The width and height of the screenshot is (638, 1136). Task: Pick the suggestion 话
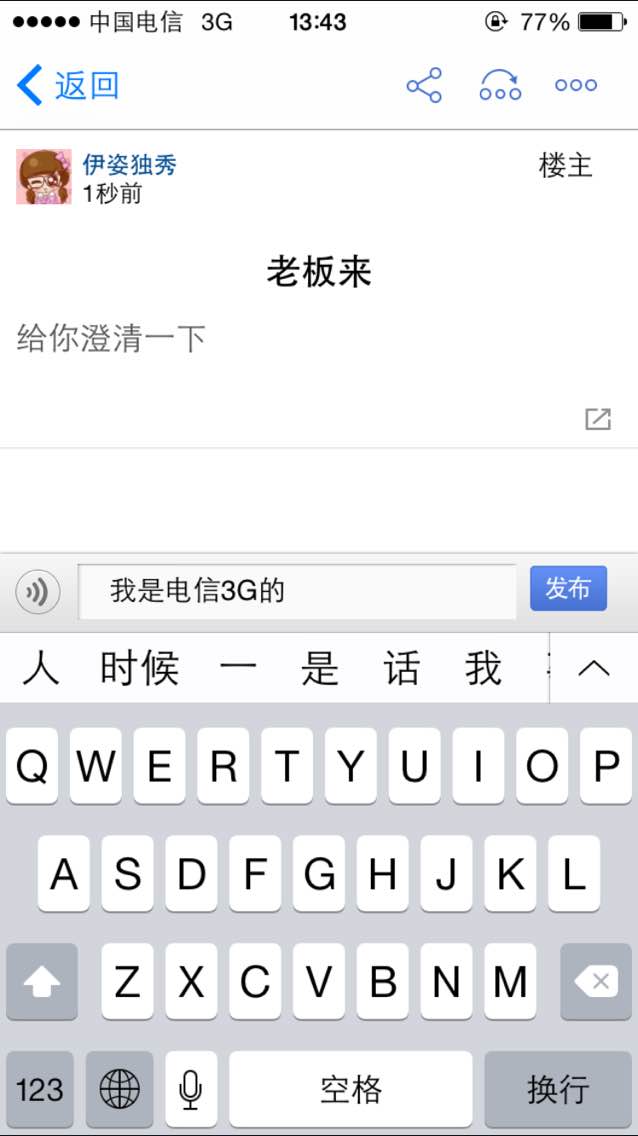(401, 668)
